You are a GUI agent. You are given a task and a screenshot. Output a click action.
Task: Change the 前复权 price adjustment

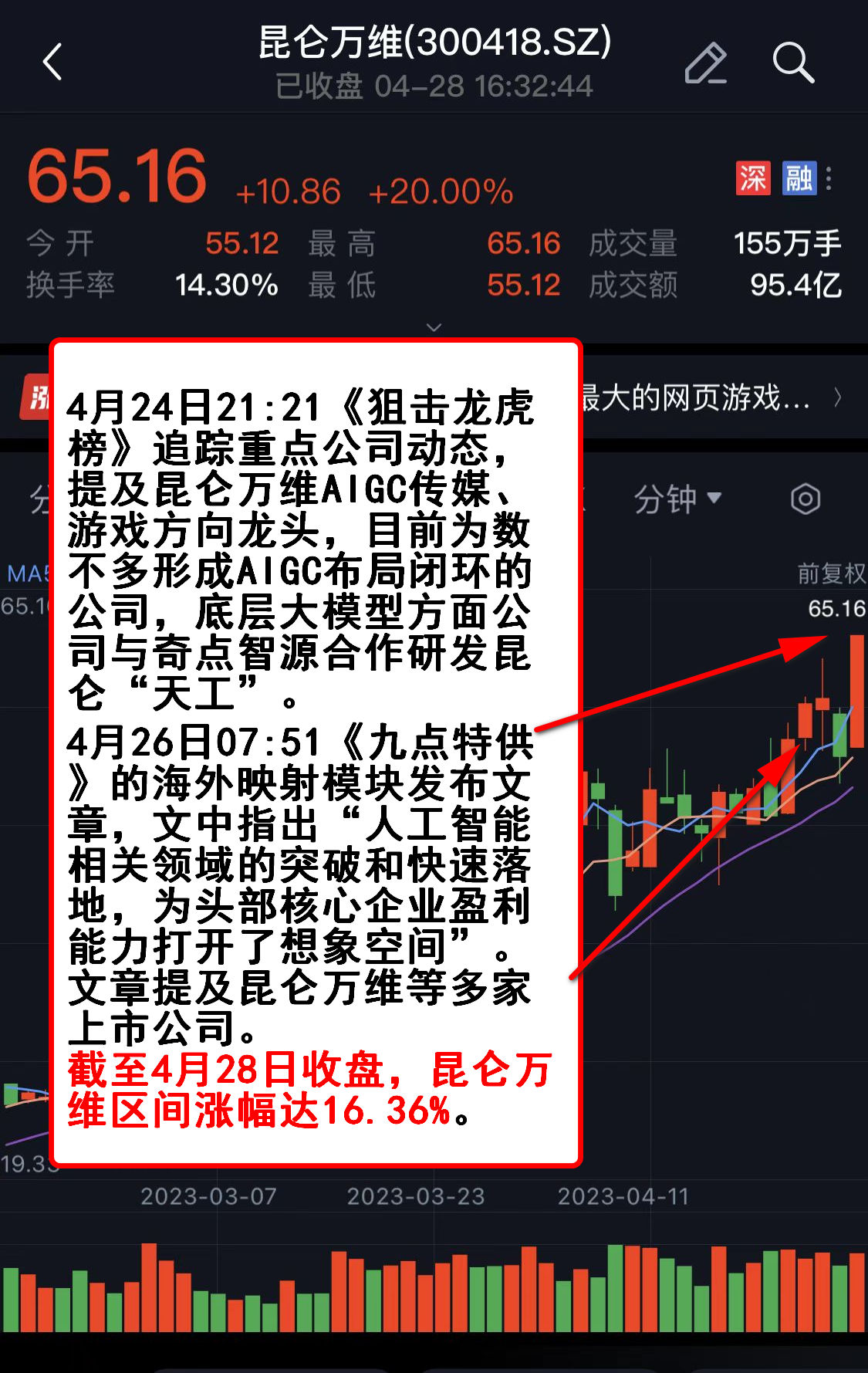pos(830,573)
